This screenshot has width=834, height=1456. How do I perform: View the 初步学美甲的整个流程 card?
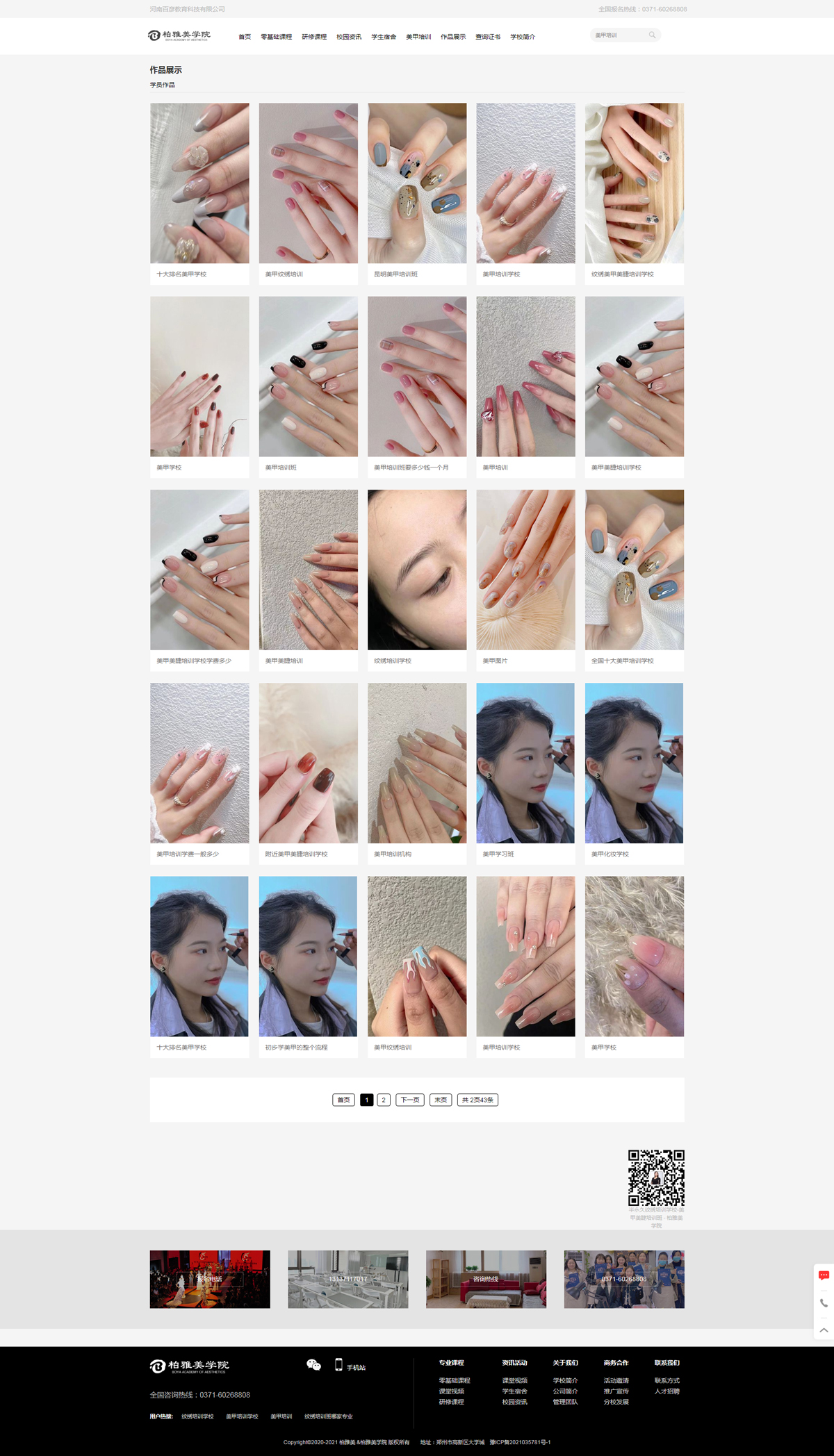tap(308, 966)
